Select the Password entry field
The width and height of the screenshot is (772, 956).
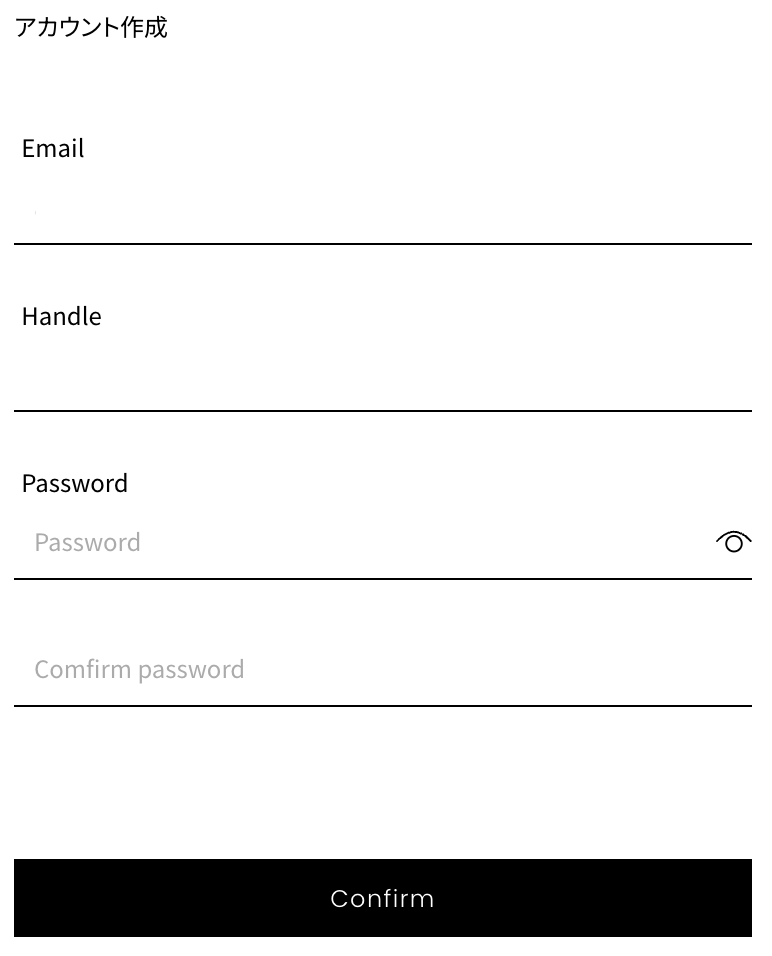point(360,543)
